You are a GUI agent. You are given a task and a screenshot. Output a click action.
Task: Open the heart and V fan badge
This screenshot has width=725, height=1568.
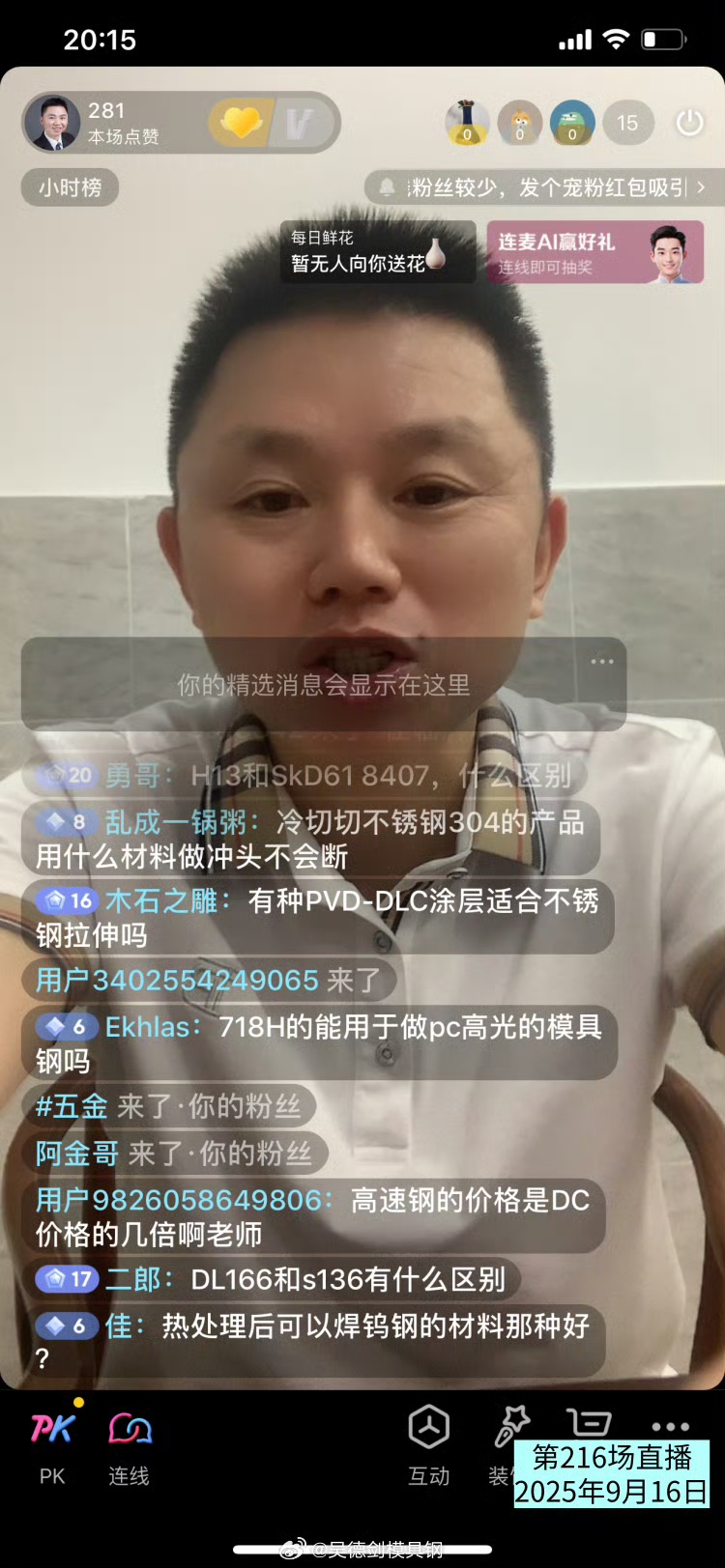coord(274,123)
